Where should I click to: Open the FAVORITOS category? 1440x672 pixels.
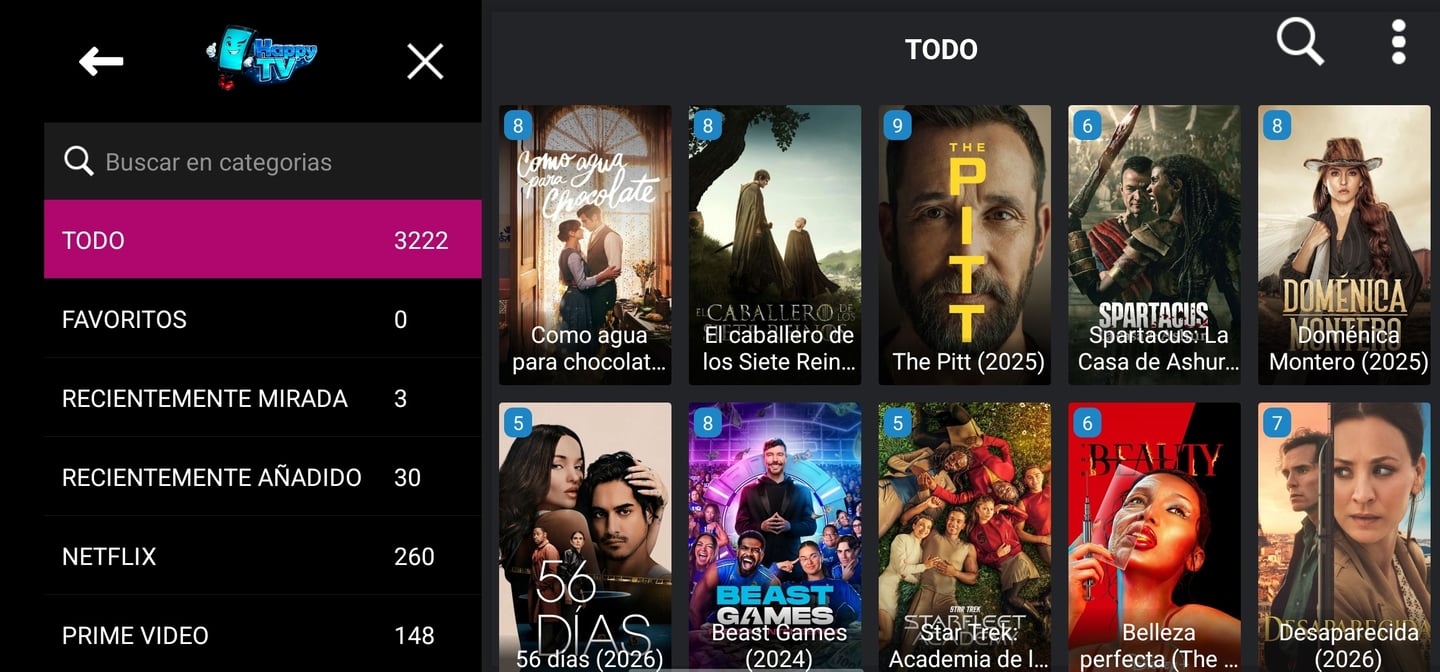(x=262, y=320)
